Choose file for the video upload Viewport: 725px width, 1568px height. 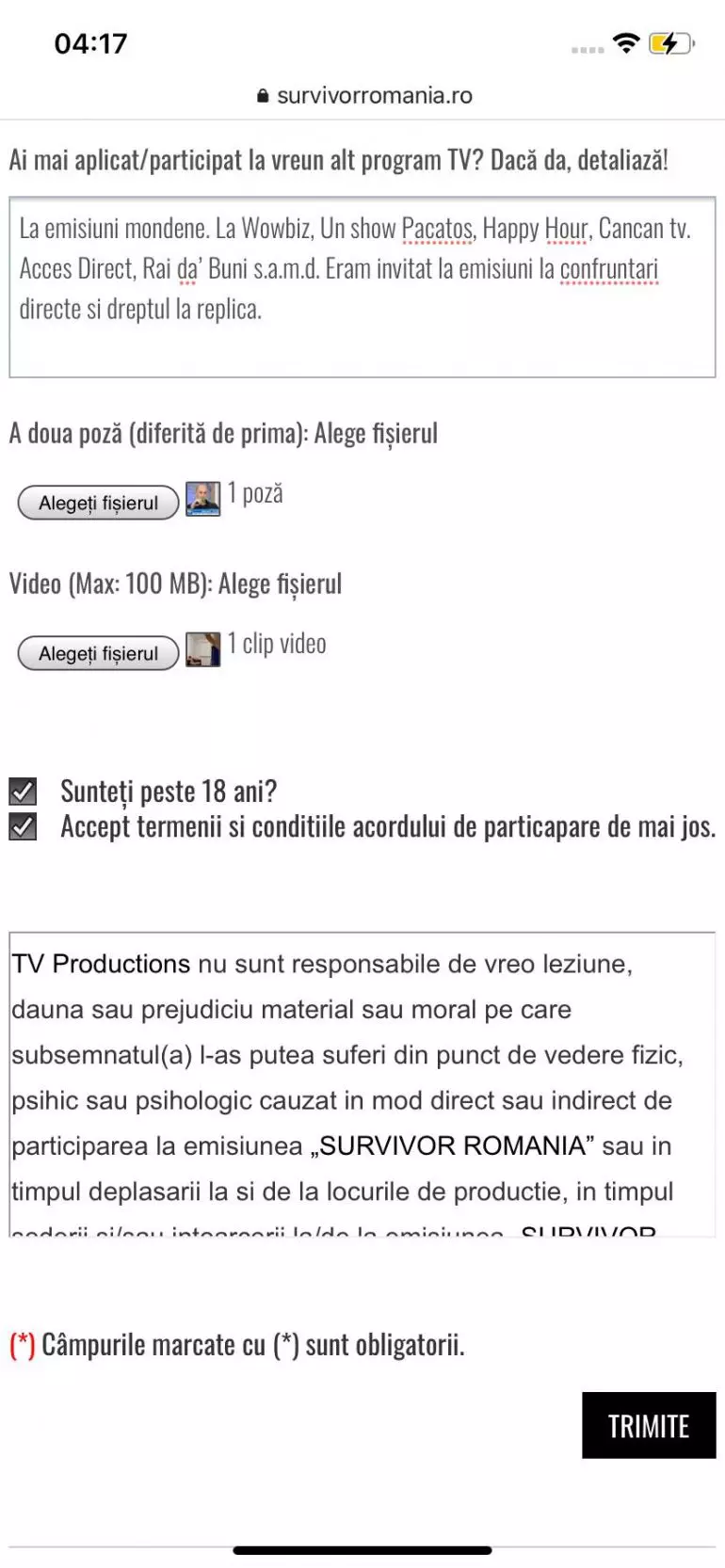[x=98, y=653]
